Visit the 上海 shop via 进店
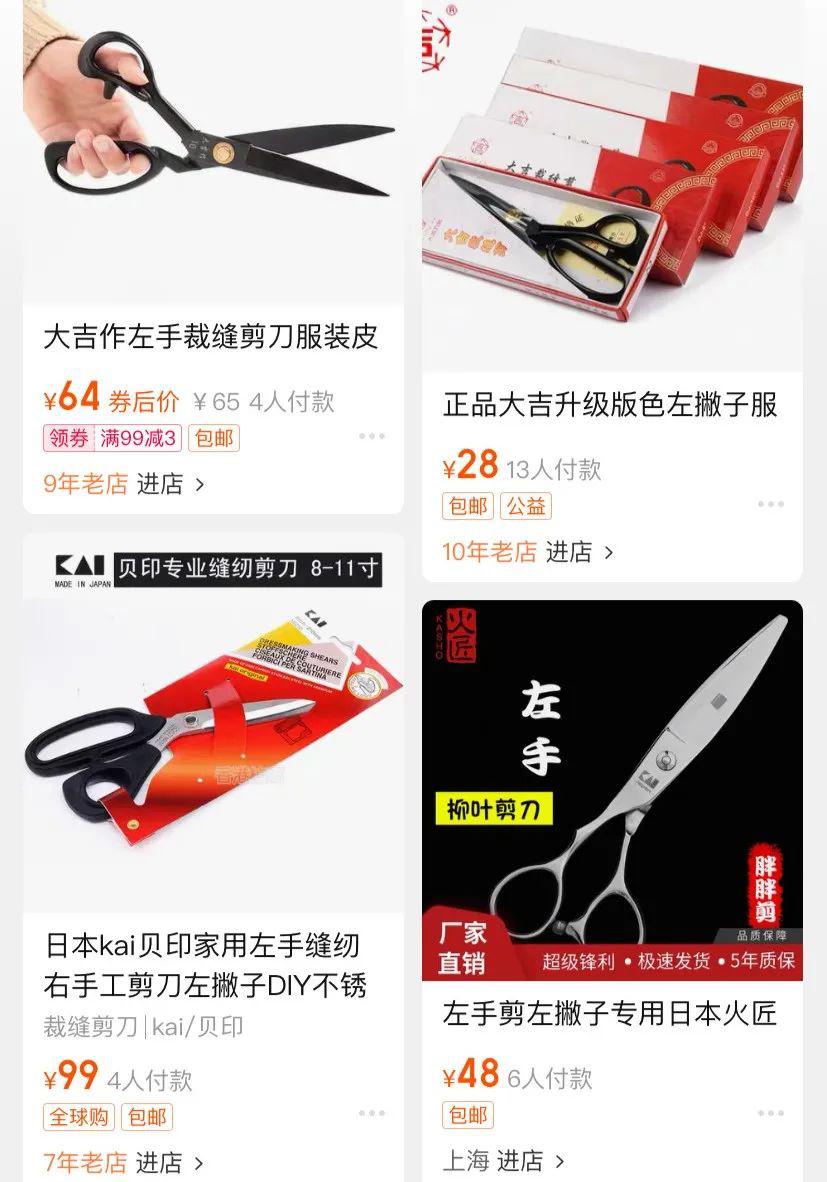 tap(530, 1160)
